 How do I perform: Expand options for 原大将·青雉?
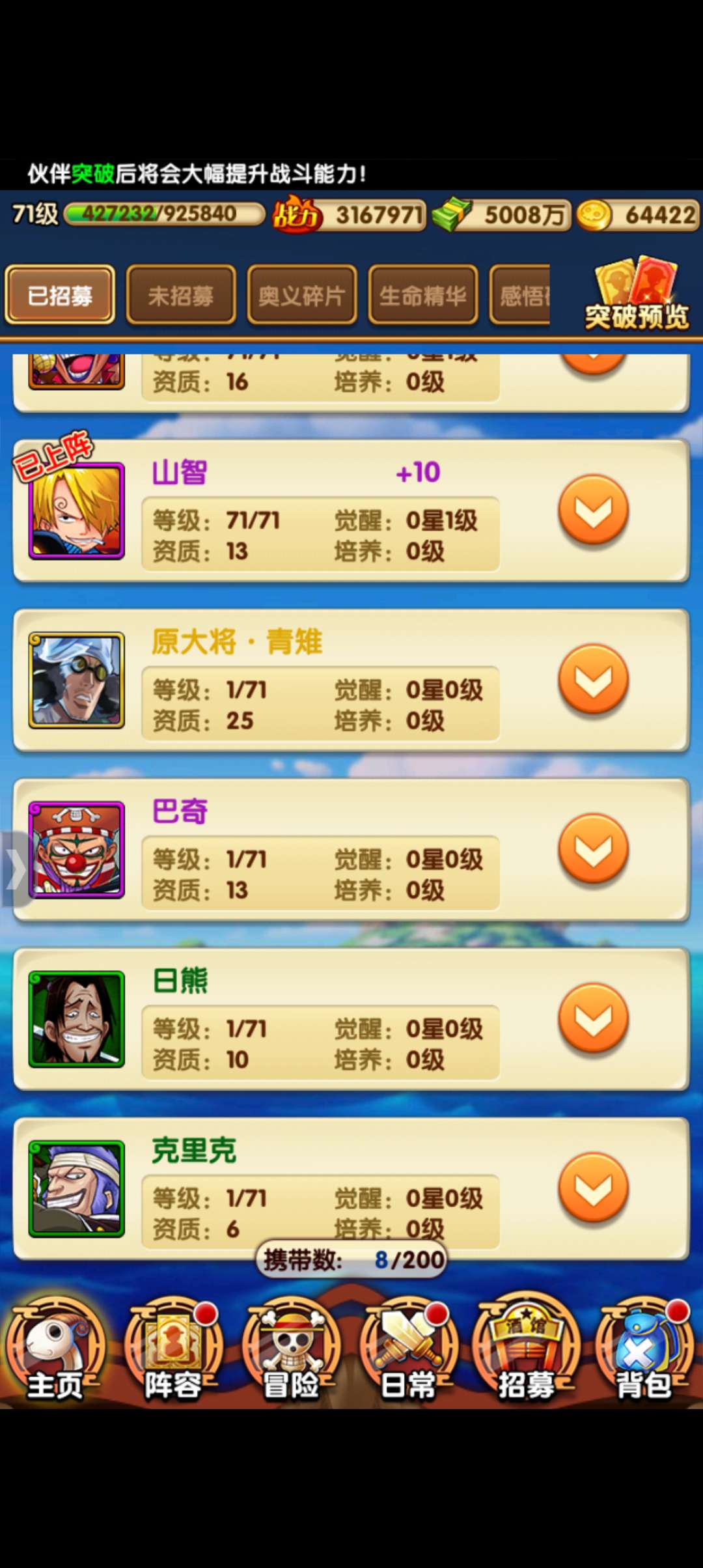coord(593,679)
